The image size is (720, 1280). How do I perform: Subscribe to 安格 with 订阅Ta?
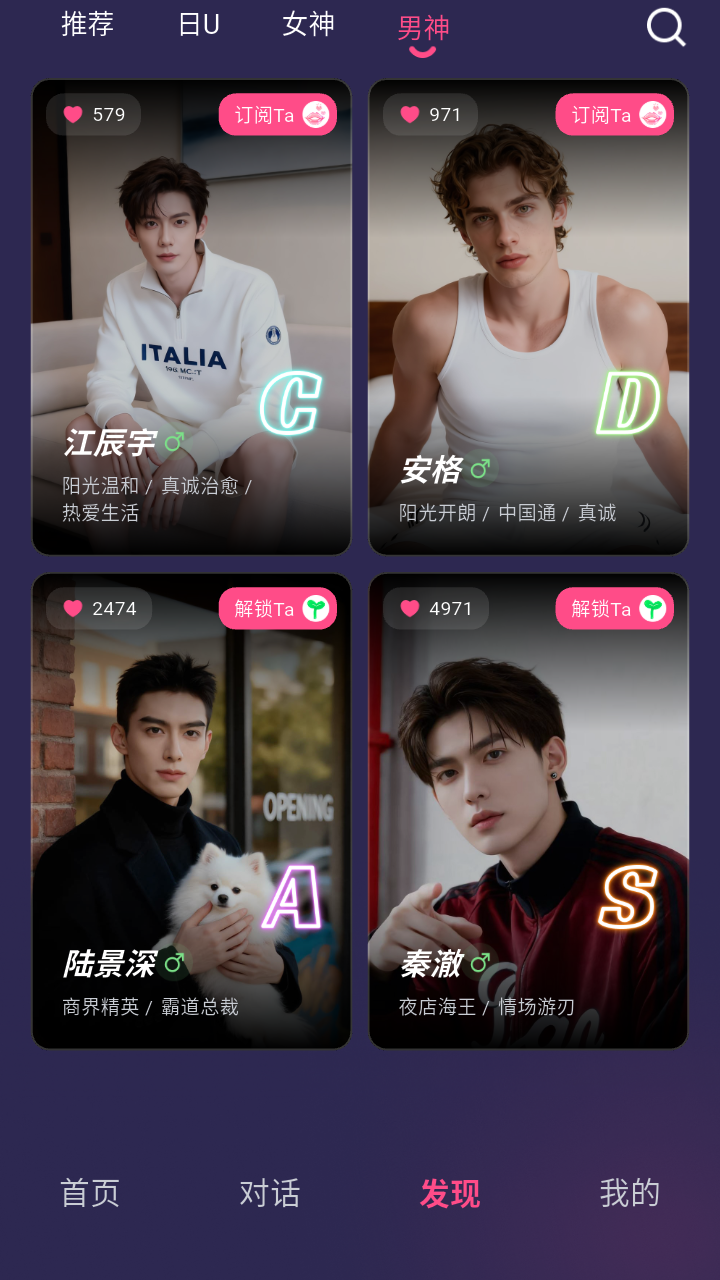(615, 115)
